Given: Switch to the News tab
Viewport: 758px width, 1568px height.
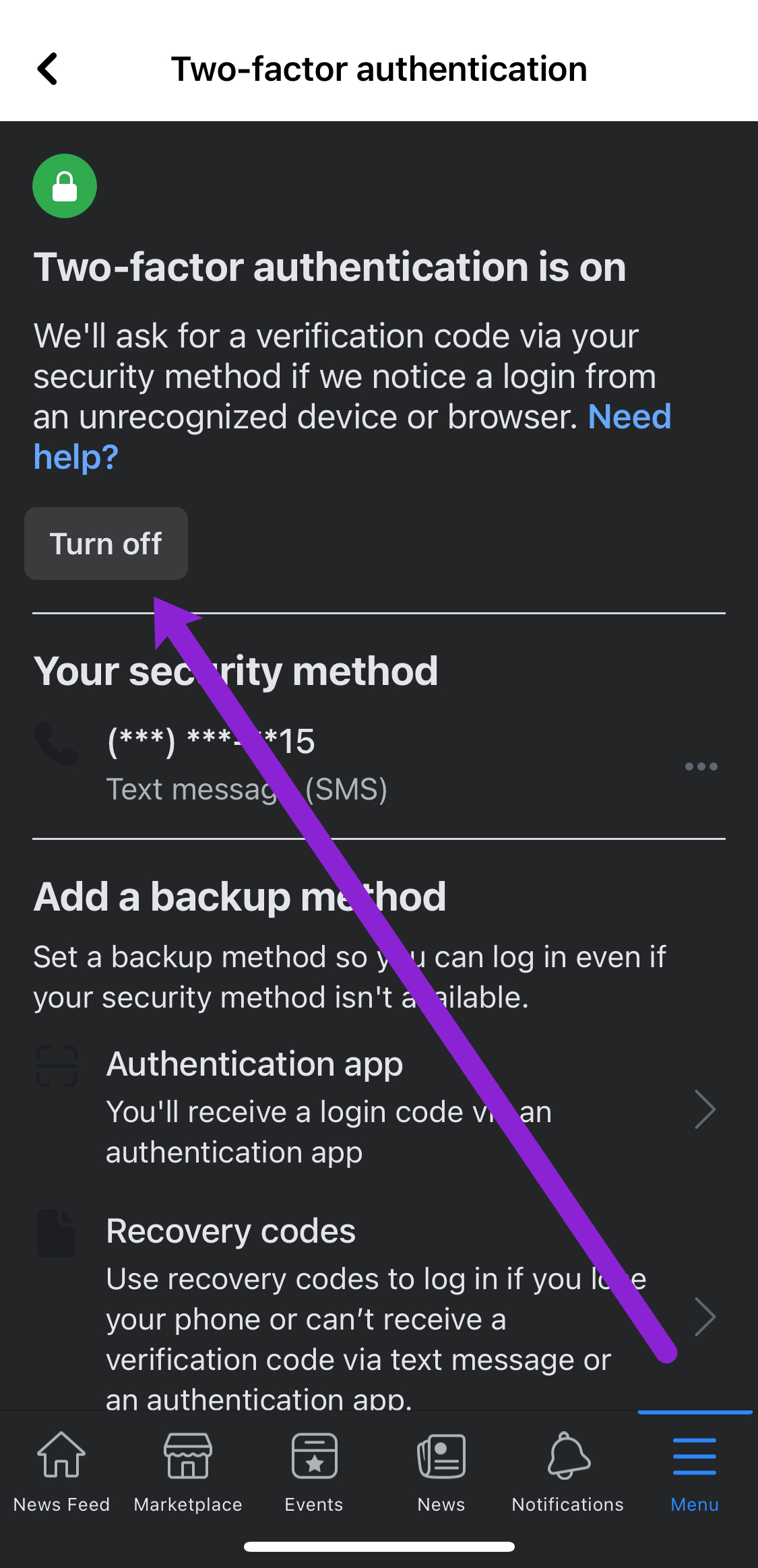Looking at the screenshot, I should (x=441, y=1471).
